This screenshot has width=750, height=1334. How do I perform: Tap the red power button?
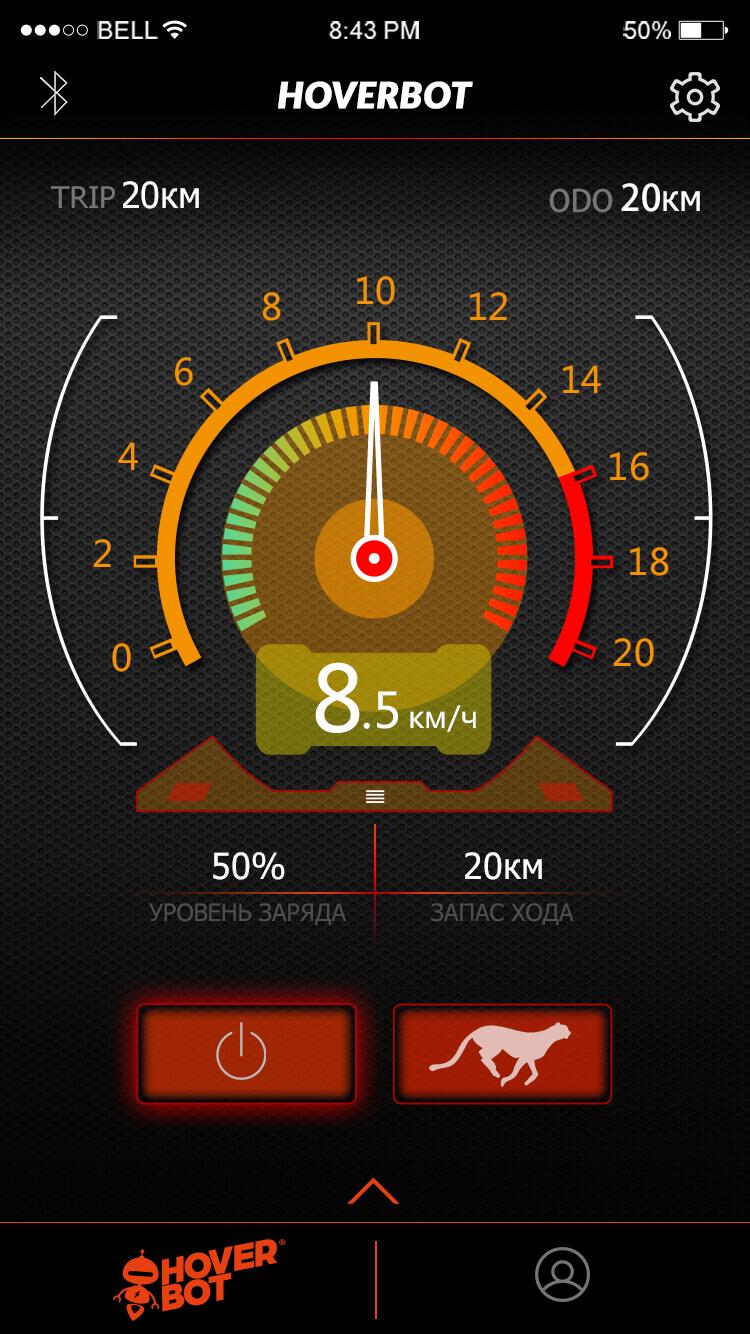point(246,1054)
